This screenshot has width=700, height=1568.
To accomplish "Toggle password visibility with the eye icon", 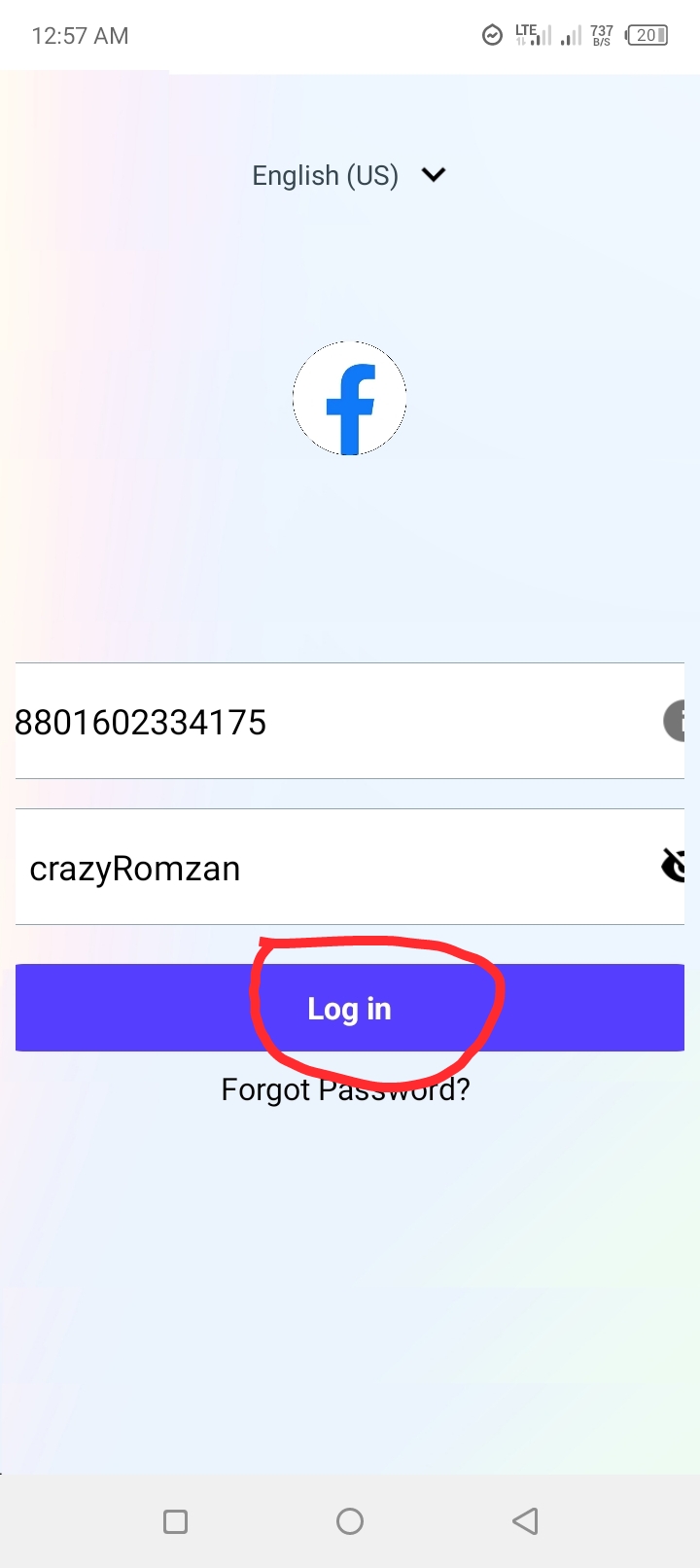I will tap(673, 865).
